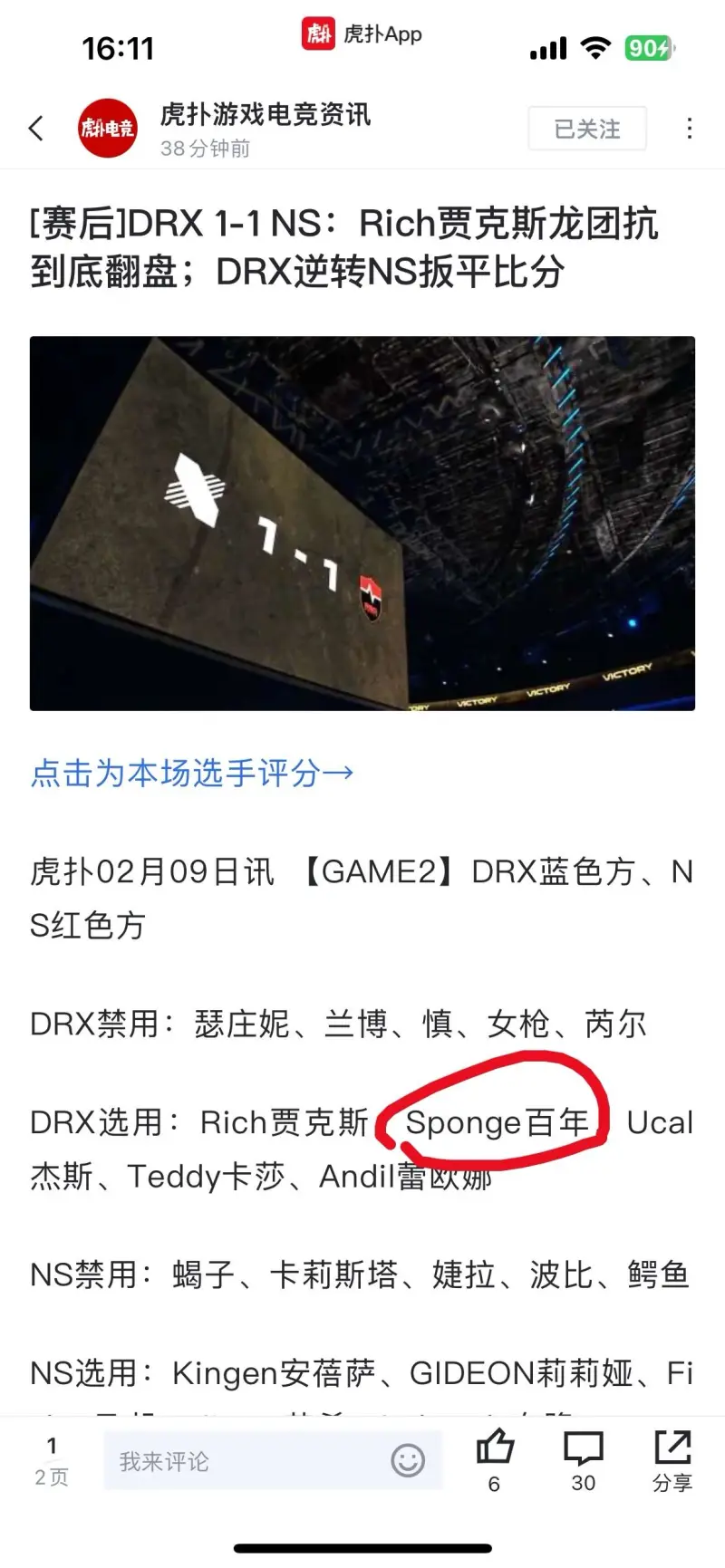Open 点击为本场选手评分 link
Viewport: 725px width, 1568px height.
pyautogui.click(x=191, y=773)
